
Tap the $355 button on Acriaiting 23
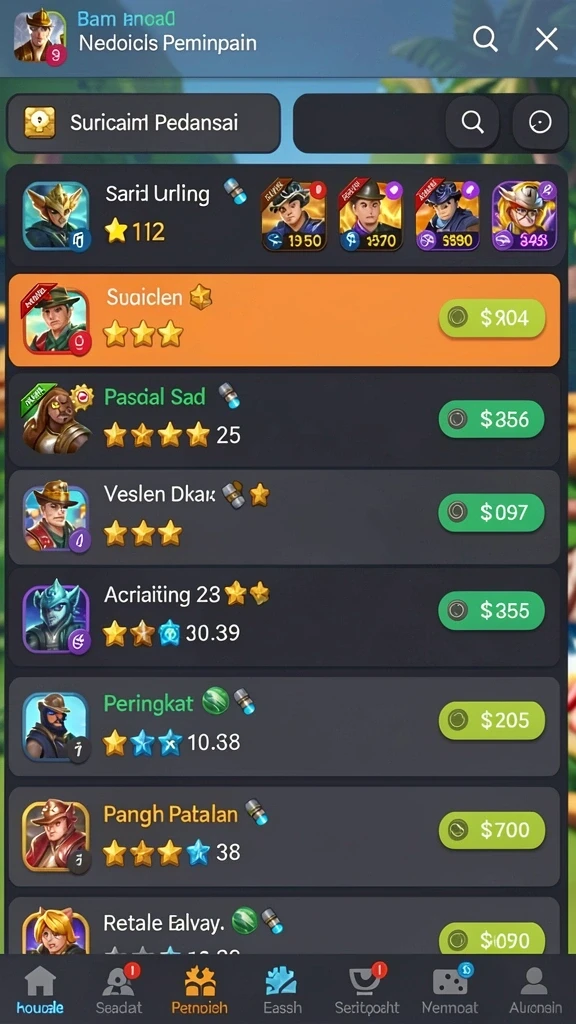coord(491,610)
